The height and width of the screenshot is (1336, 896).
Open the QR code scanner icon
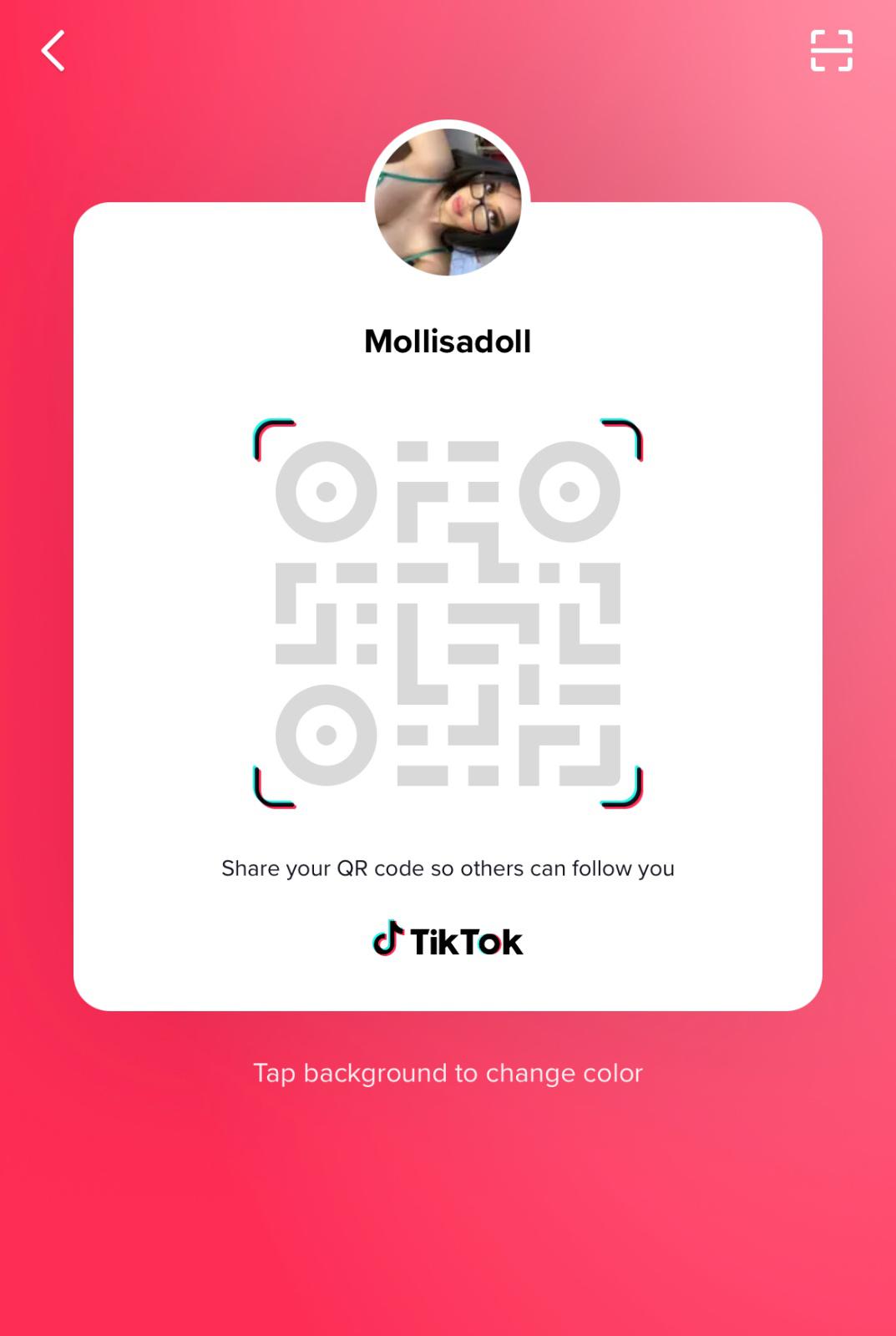pos(831,51)
